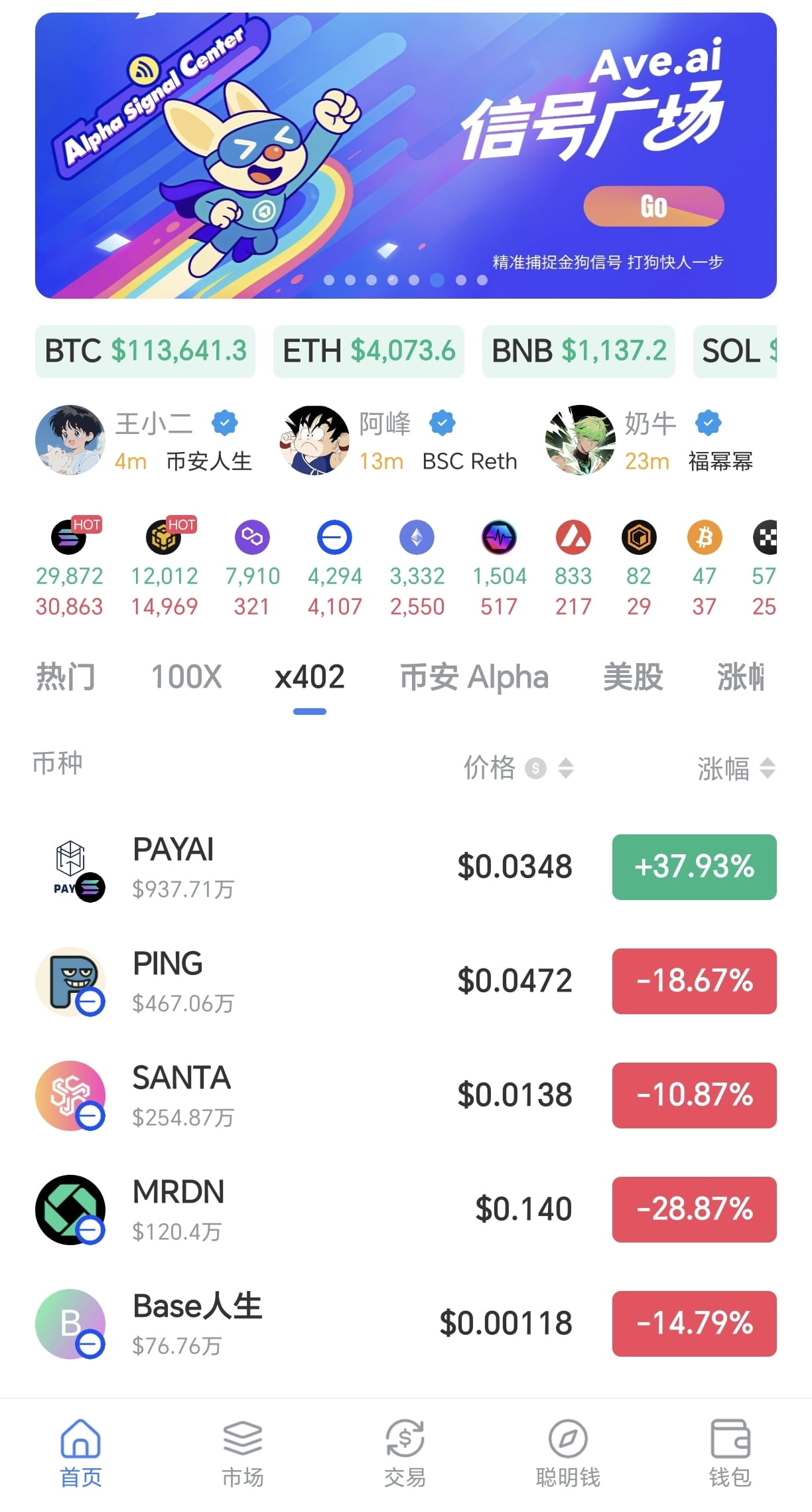Open the 钱包 tab
This screenshot has height=1512, width=812.
coord(730,1452)
